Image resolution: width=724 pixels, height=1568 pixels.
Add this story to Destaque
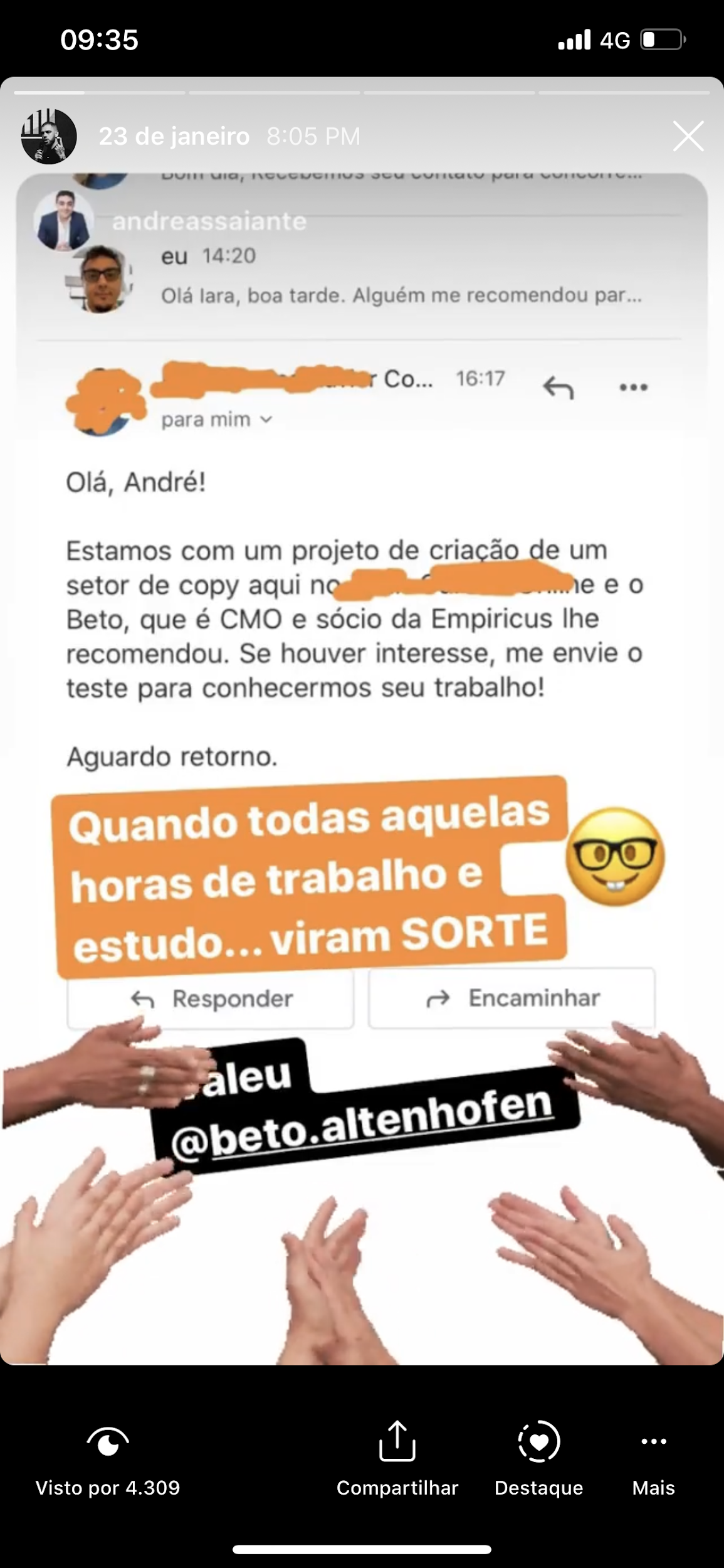click(x=538, y=1458)
